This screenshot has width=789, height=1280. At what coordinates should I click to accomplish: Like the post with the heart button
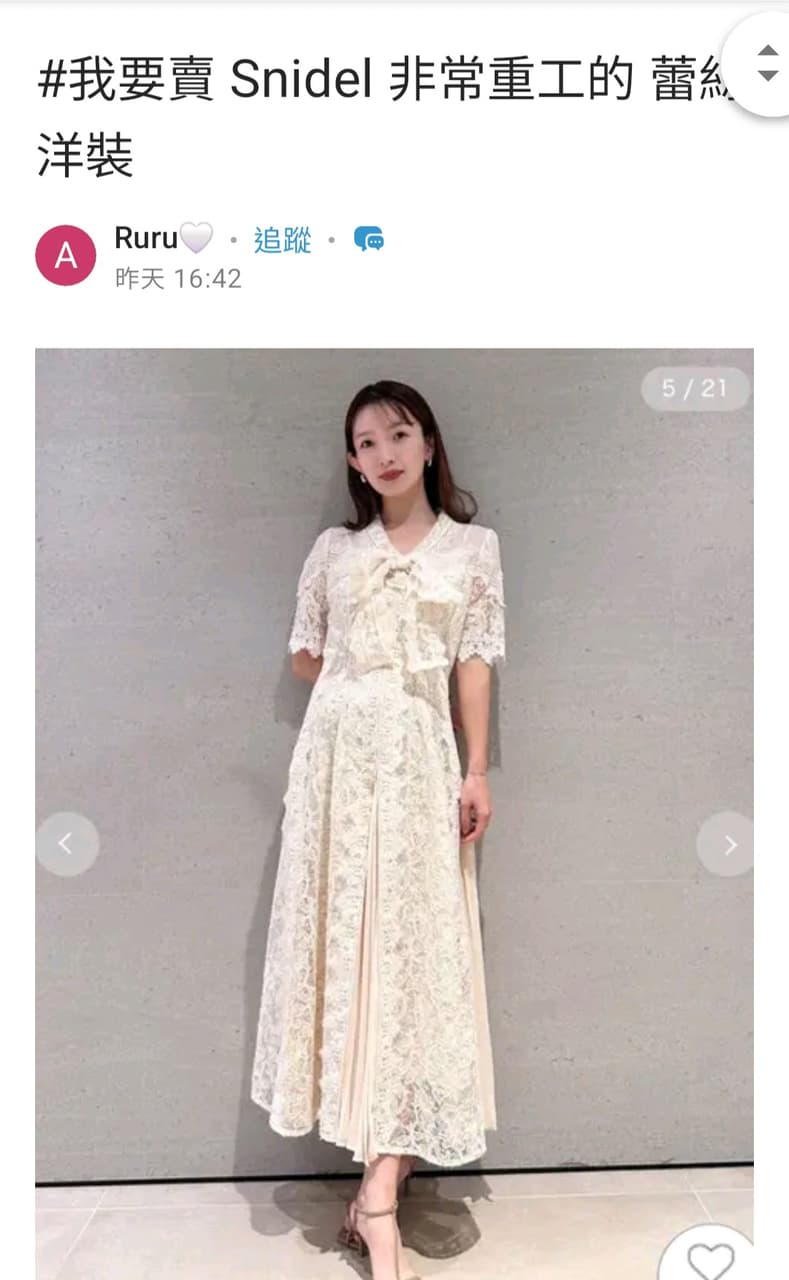pos(711,1259)
